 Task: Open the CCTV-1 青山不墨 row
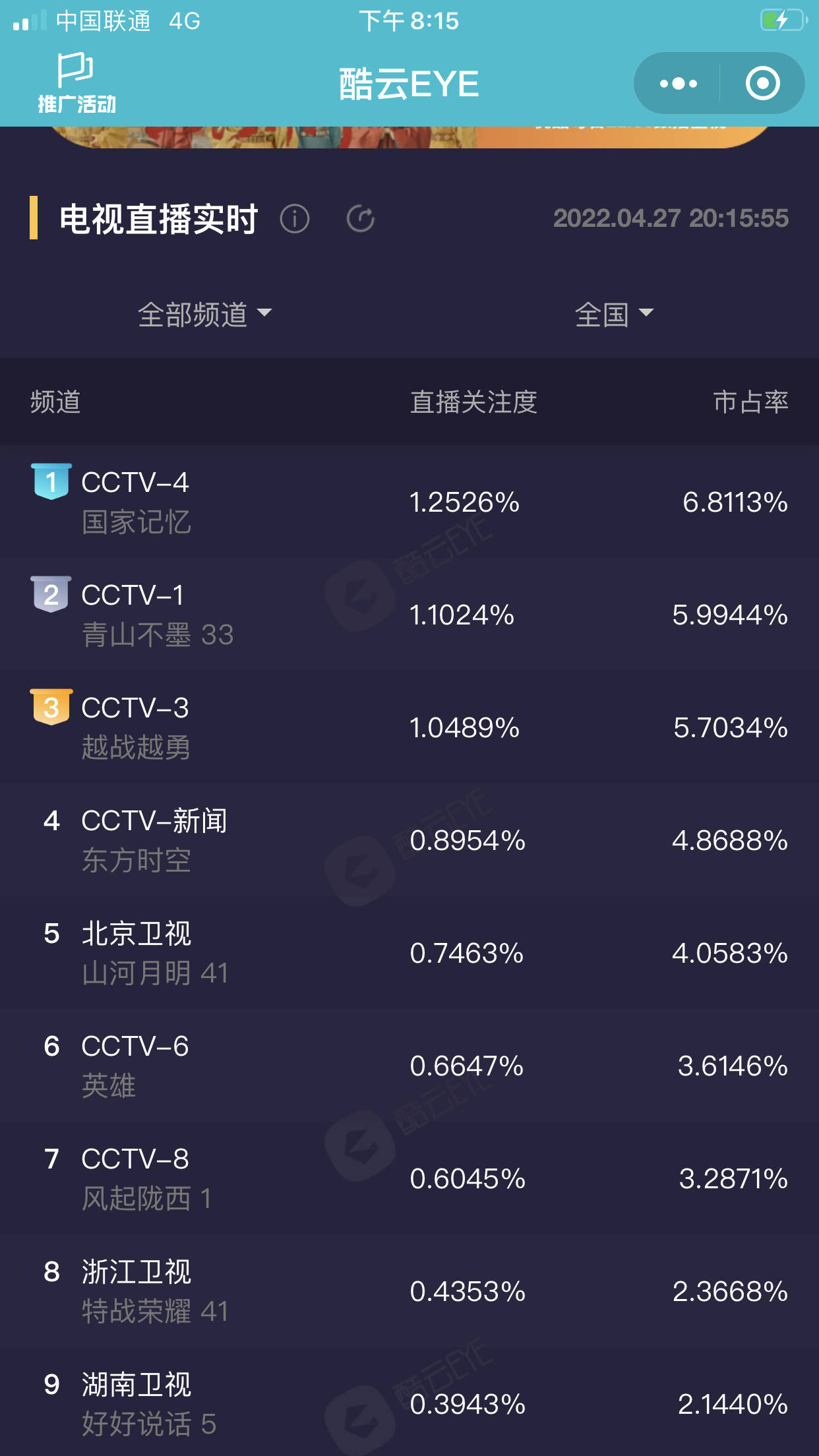point(409,615)
